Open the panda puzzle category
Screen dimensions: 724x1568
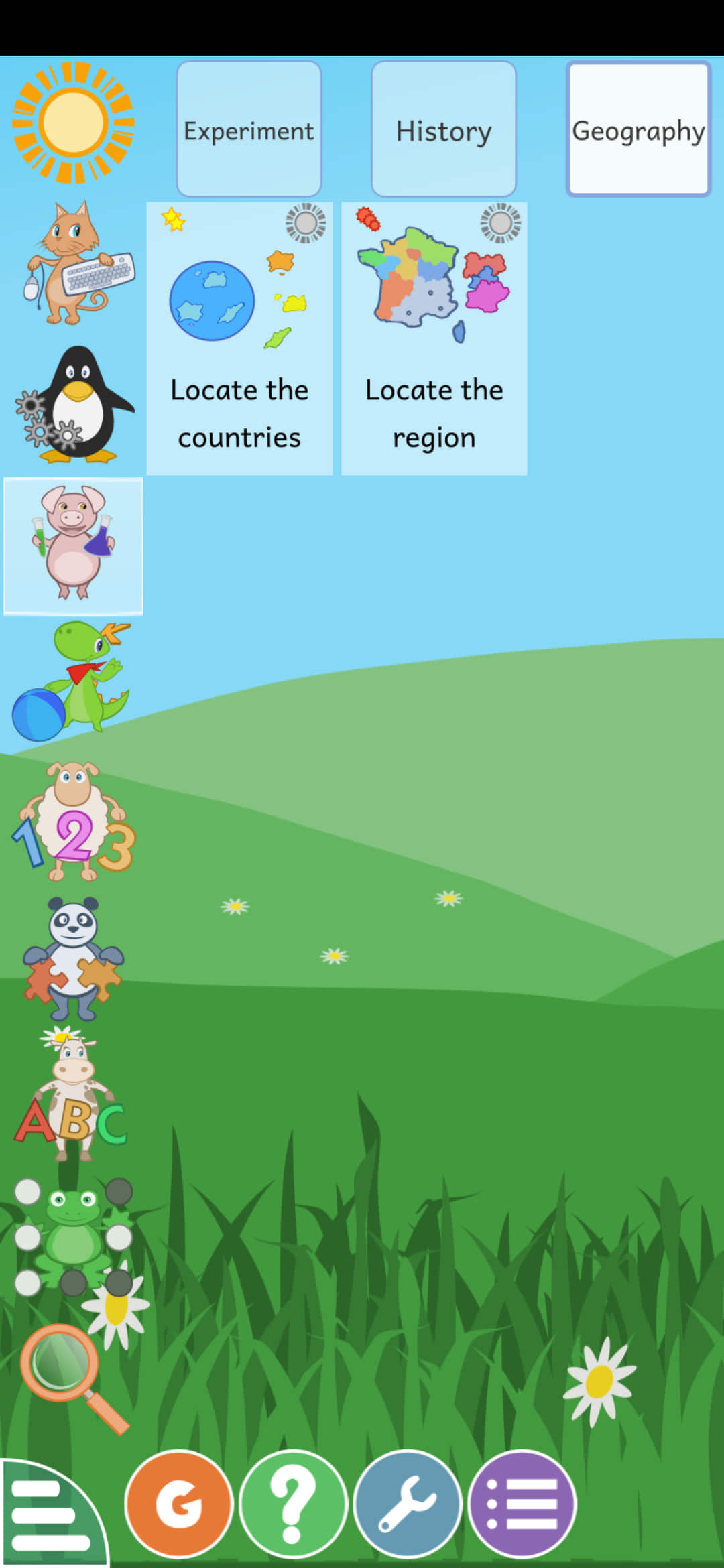pyautogui.click(x=73, y=958)
